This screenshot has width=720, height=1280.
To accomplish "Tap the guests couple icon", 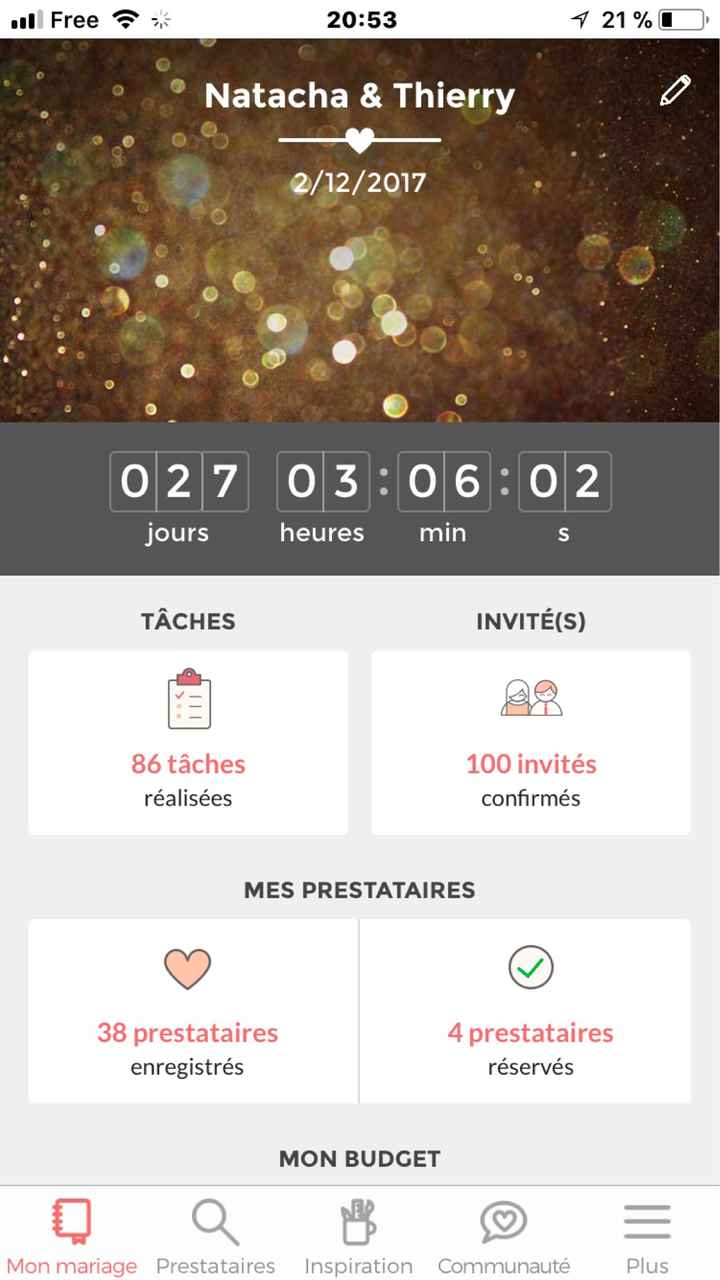I will (530, 700).
